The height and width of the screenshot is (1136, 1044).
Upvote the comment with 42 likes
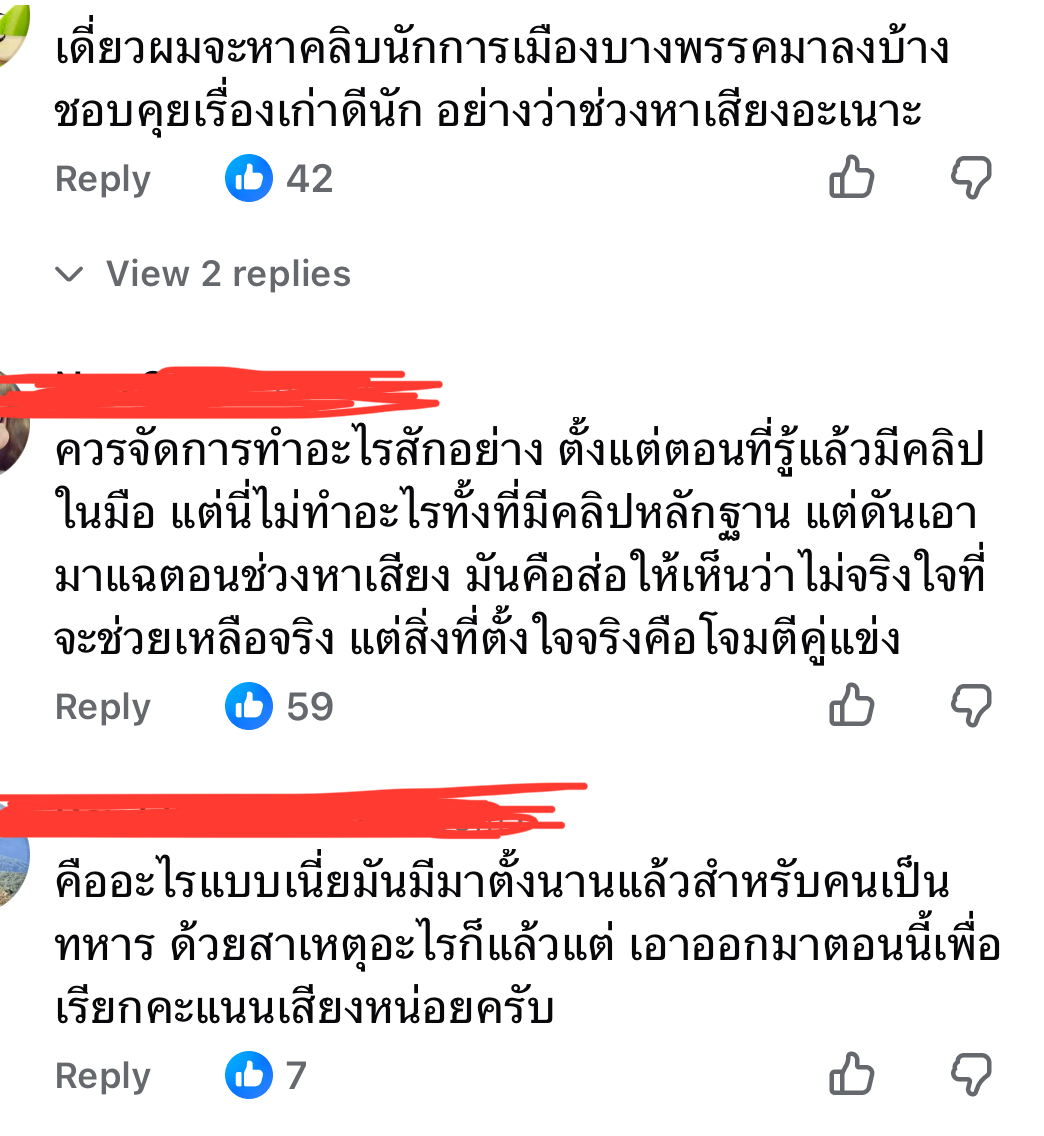(x=852, y=180)
